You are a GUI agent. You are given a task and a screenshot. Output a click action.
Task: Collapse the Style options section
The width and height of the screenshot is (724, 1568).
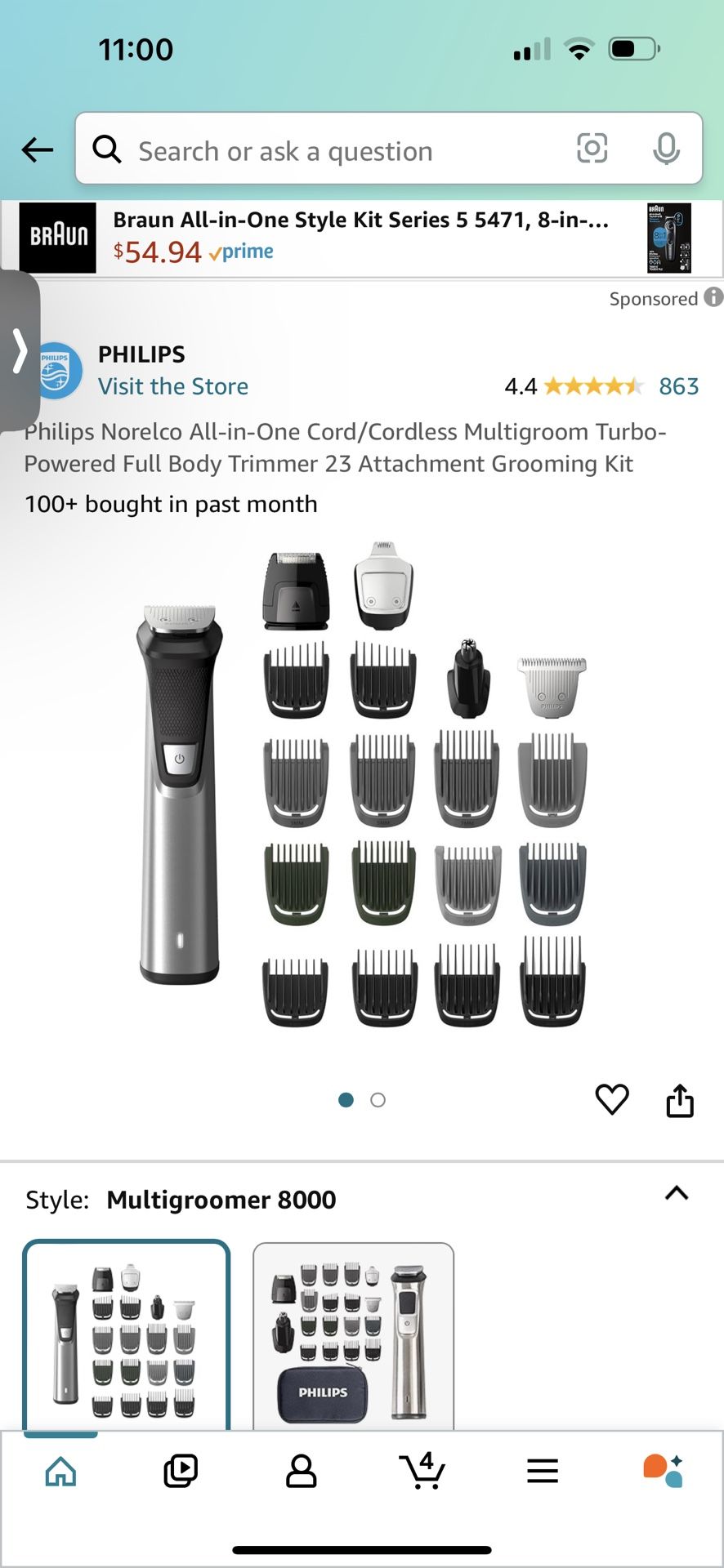(x=677, y=1193)
